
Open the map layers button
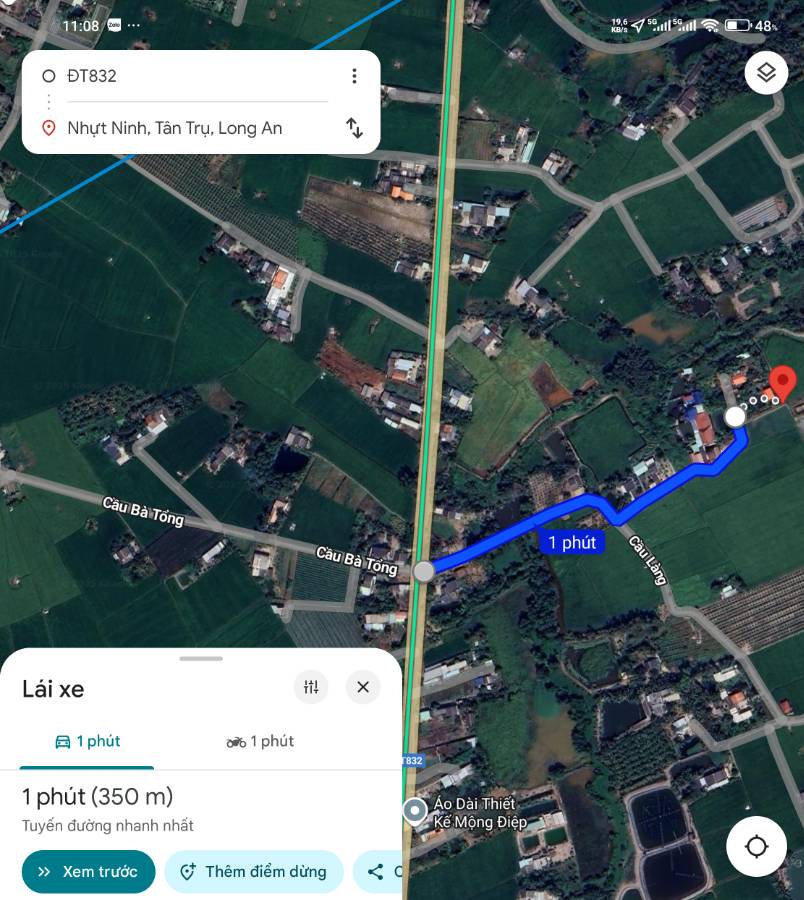(x=766, y=72)
